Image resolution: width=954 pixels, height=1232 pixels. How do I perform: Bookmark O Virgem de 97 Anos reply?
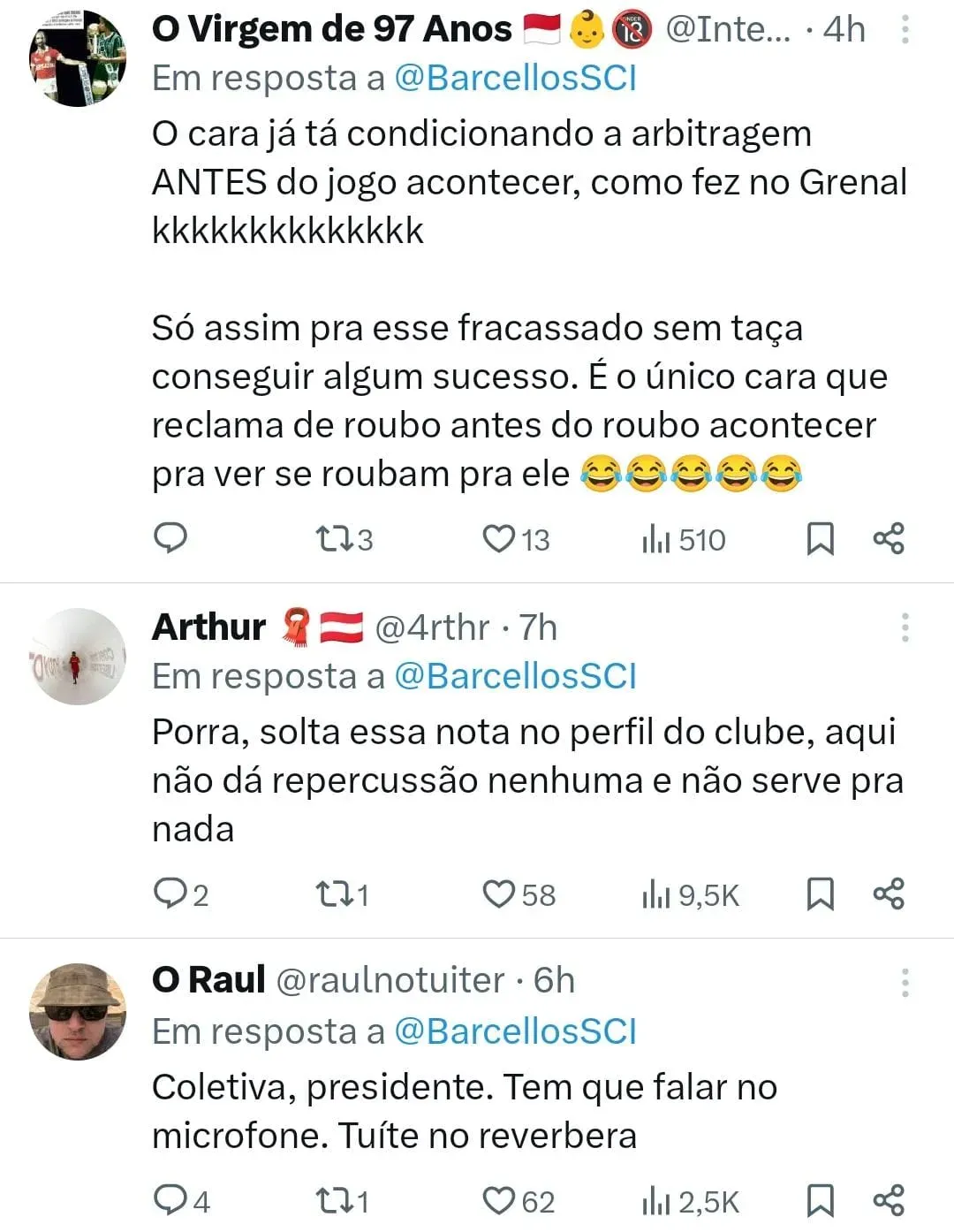pos(820,538)
